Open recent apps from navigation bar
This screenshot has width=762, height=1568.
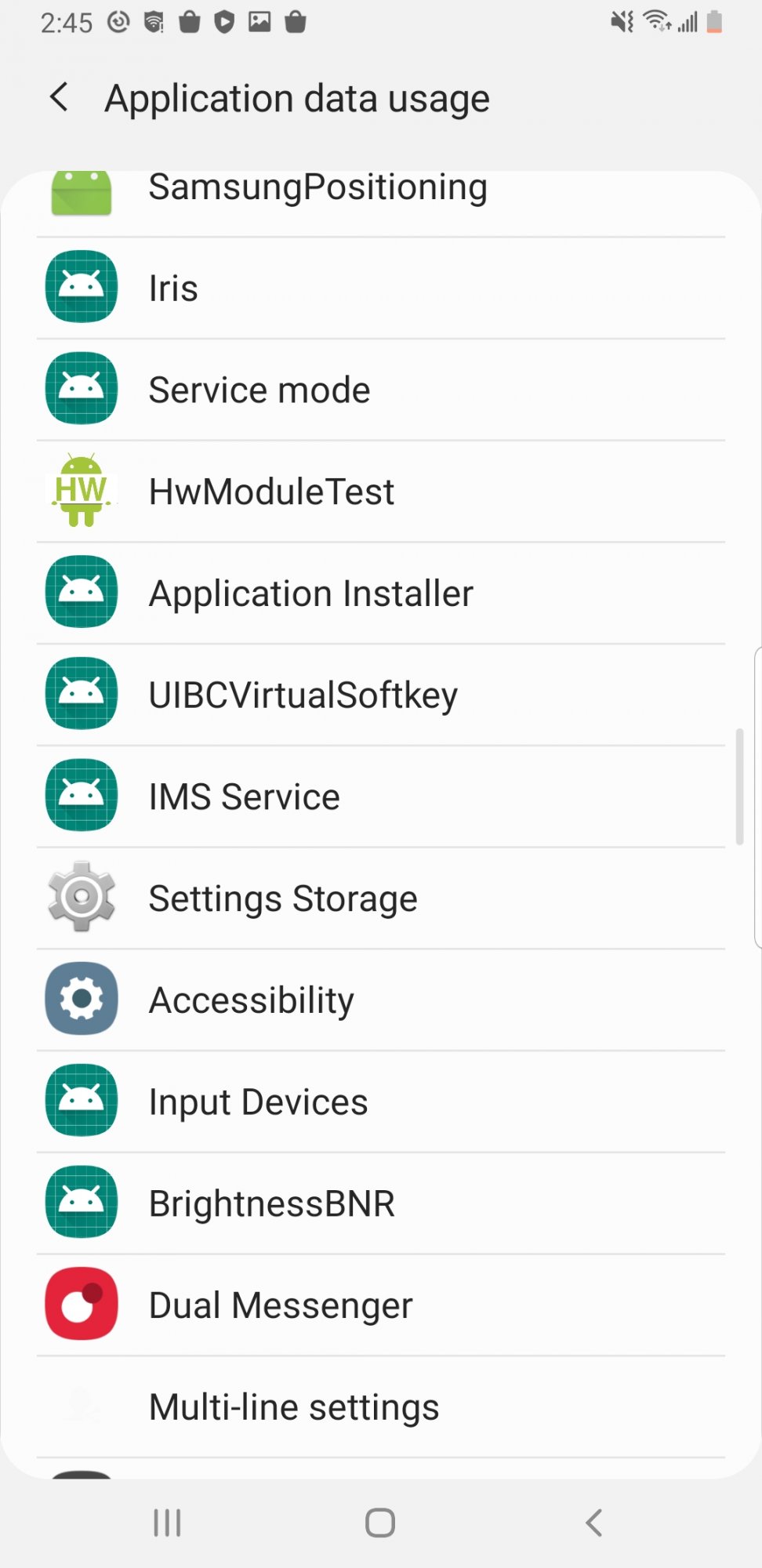pyautogui.click(x=167, y=1523)
